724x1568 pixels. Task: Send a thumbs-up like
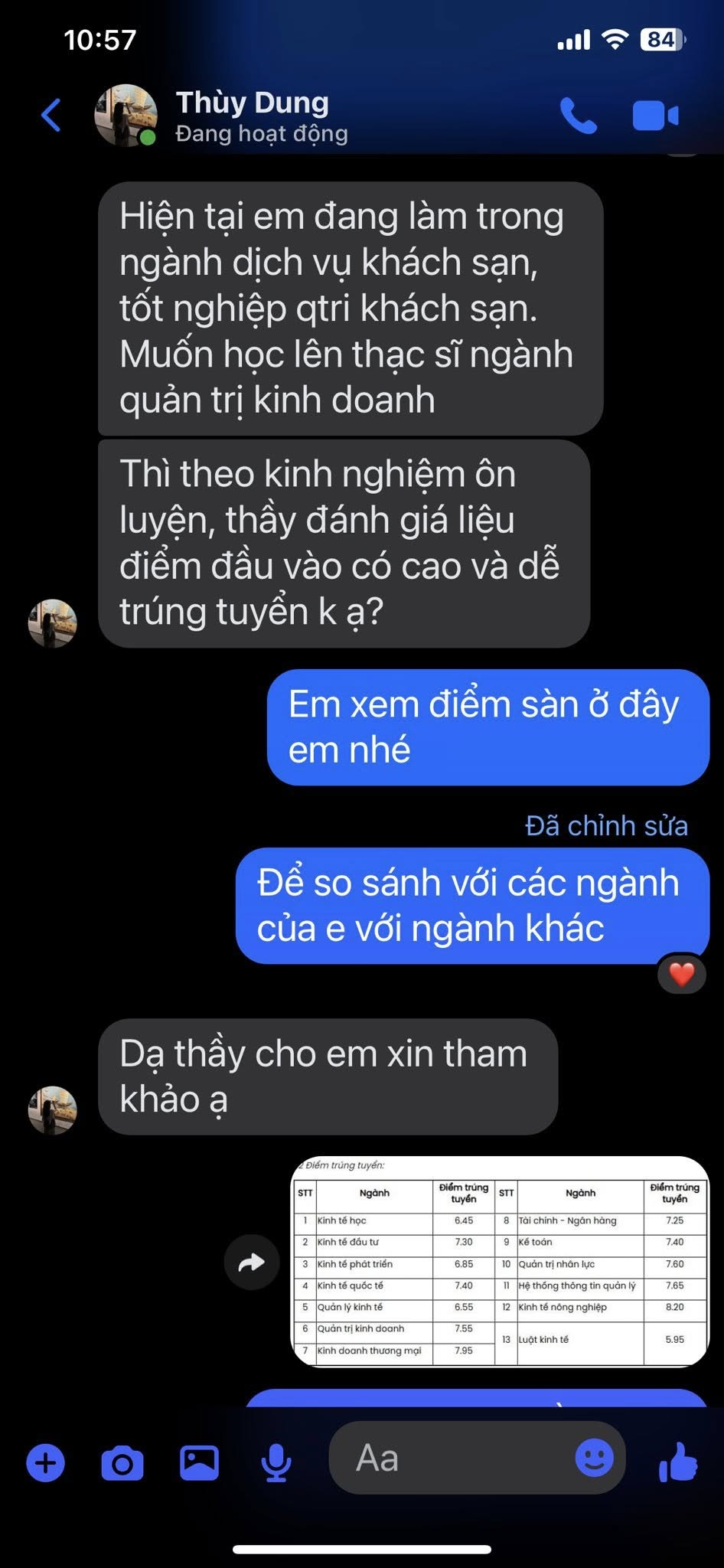(x=678, y=1462)
